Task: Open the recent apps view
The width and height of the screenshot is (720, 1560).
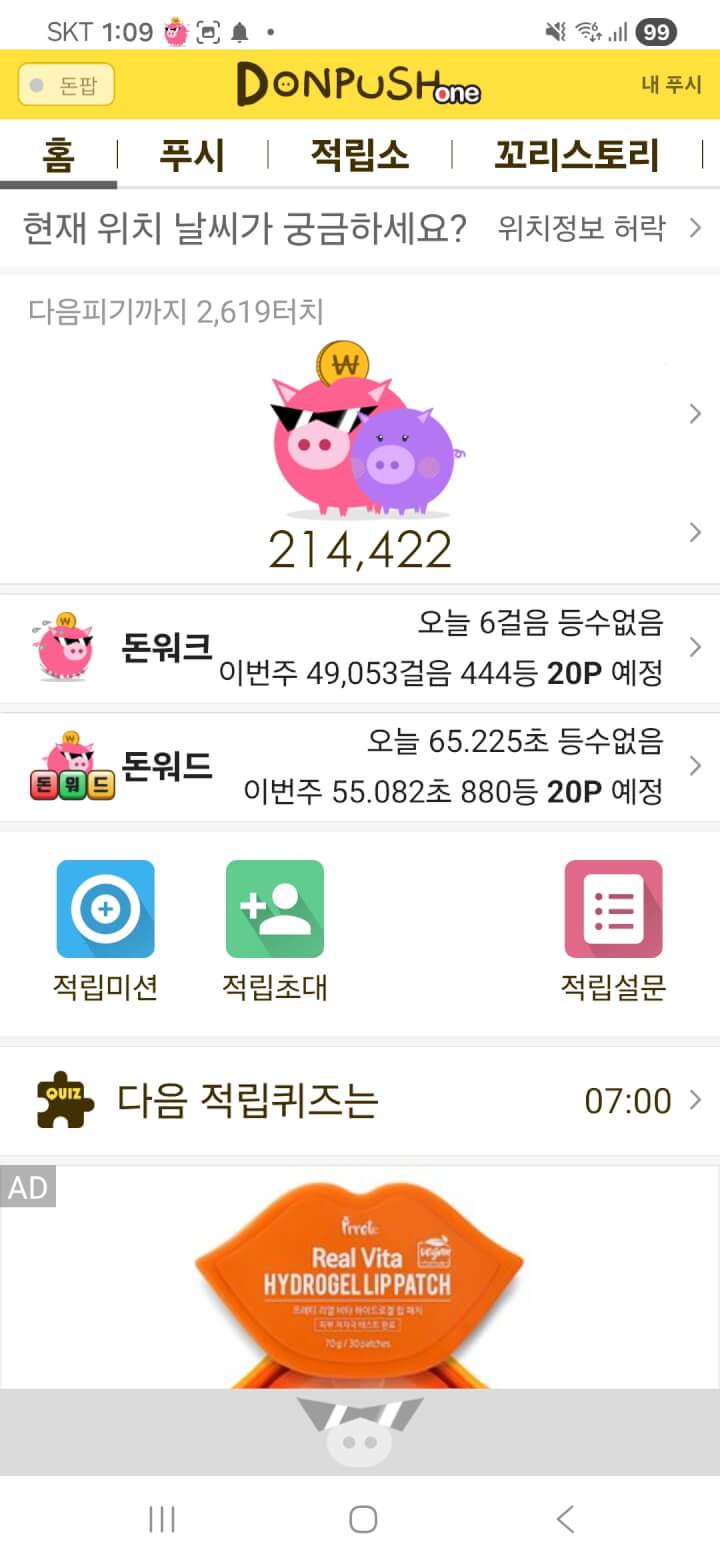Action: tap(162, 1520)
